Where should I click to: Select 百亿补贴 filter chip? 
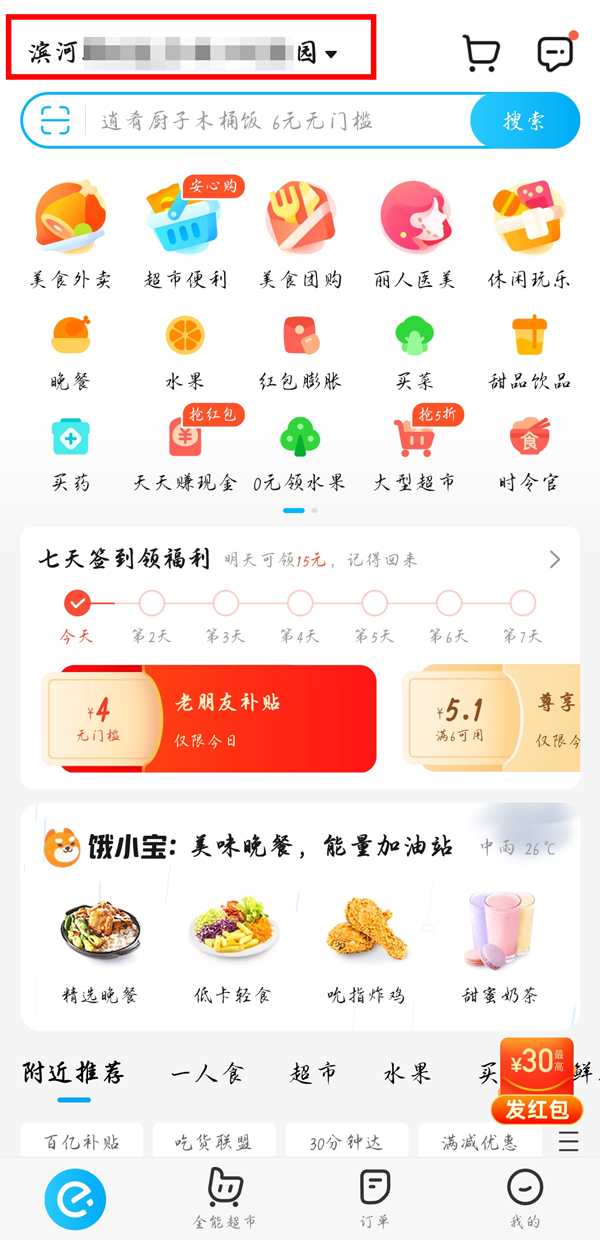[x=82, y=1141]
